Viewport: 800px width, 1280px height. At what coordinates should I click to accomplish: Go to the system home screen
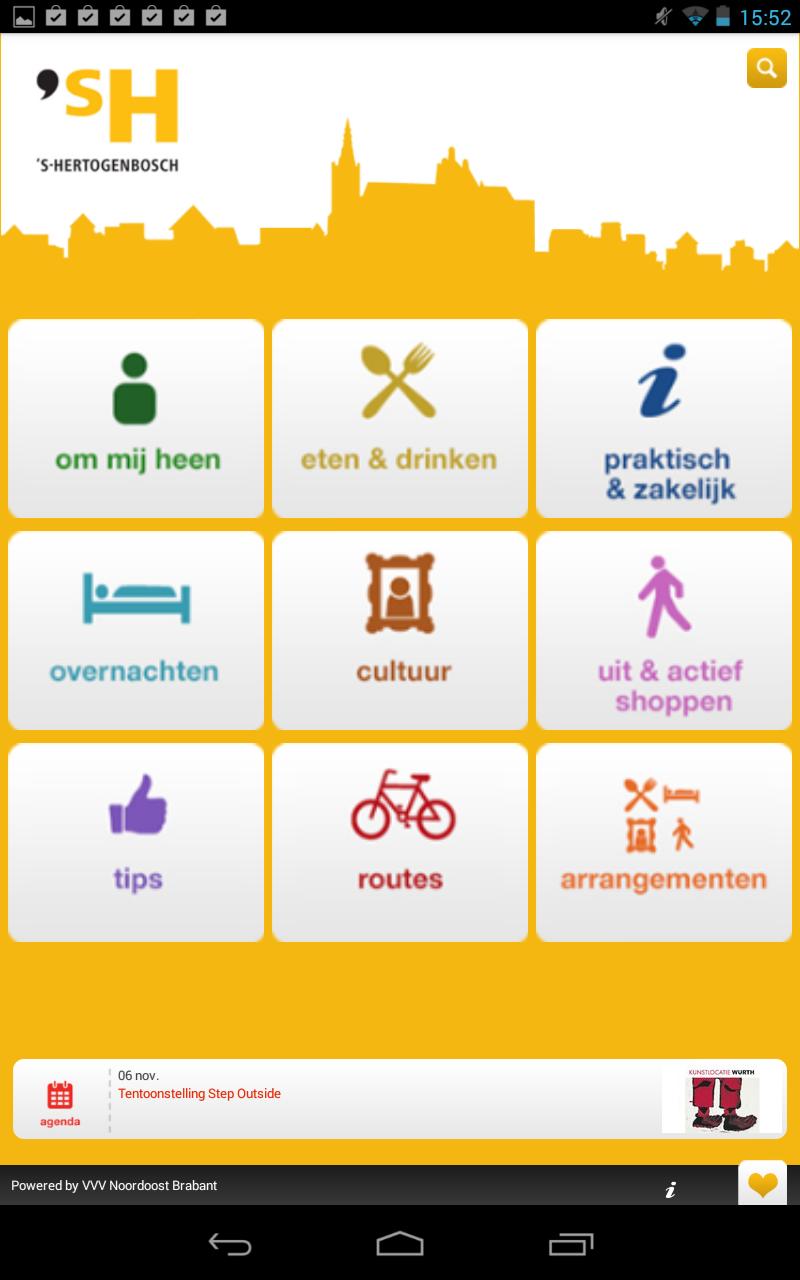[400, 1244]
